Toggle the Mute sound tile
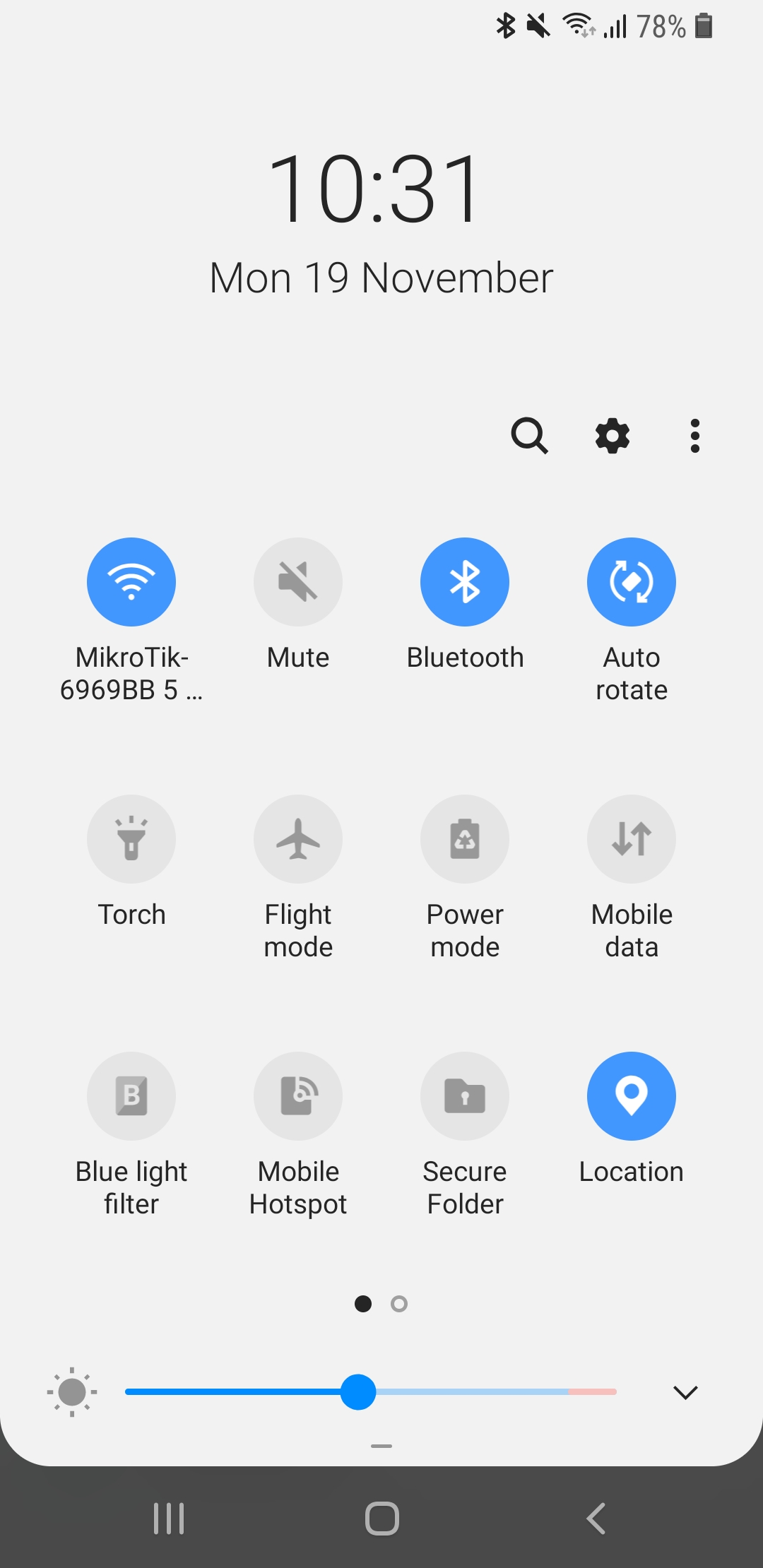The height and width of the screenshot is (1568, 763). point(298,582)
